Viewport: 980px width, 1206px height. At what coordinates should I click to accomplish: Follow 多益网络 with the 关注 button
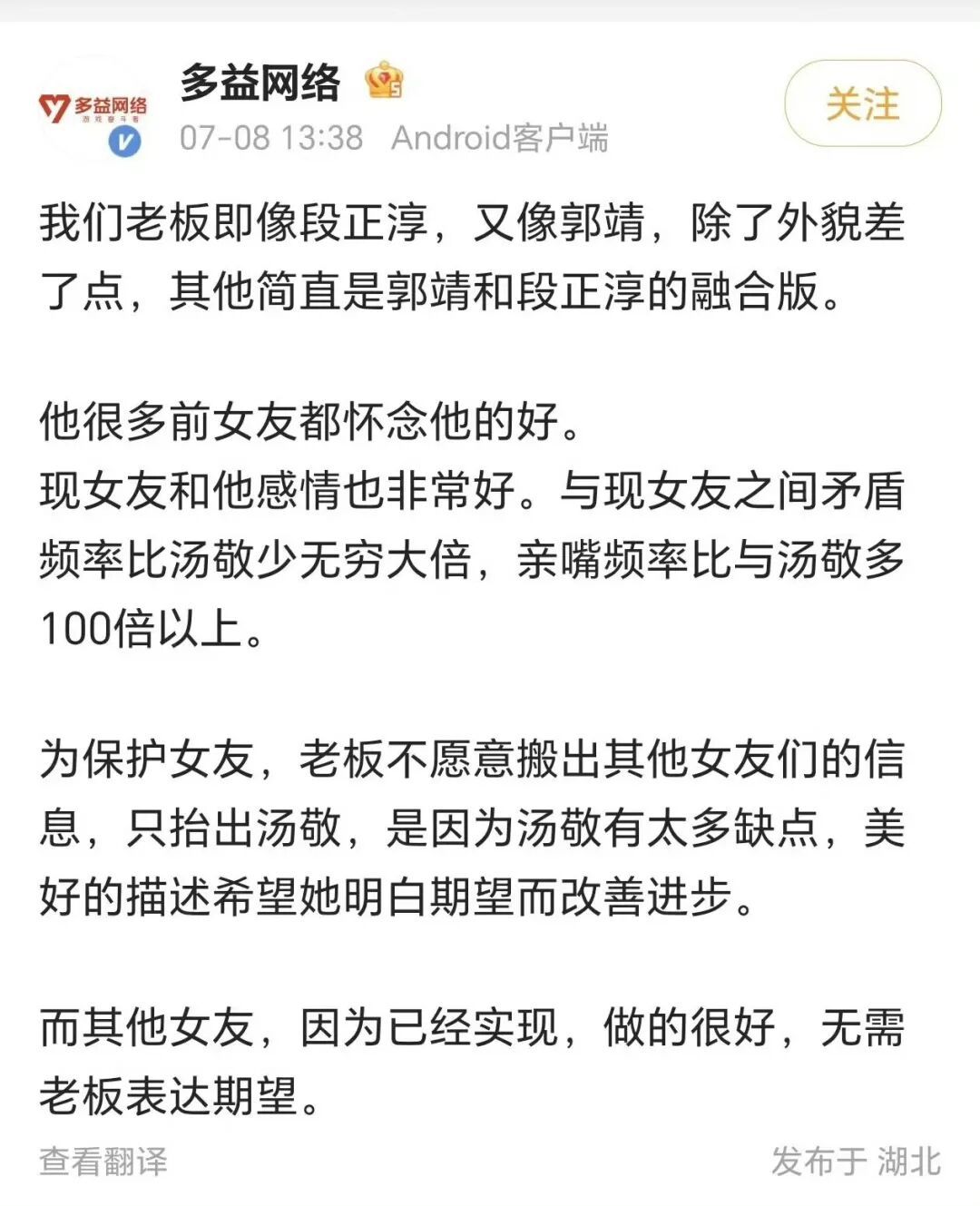pyautogui.click(x=862, y=104)
